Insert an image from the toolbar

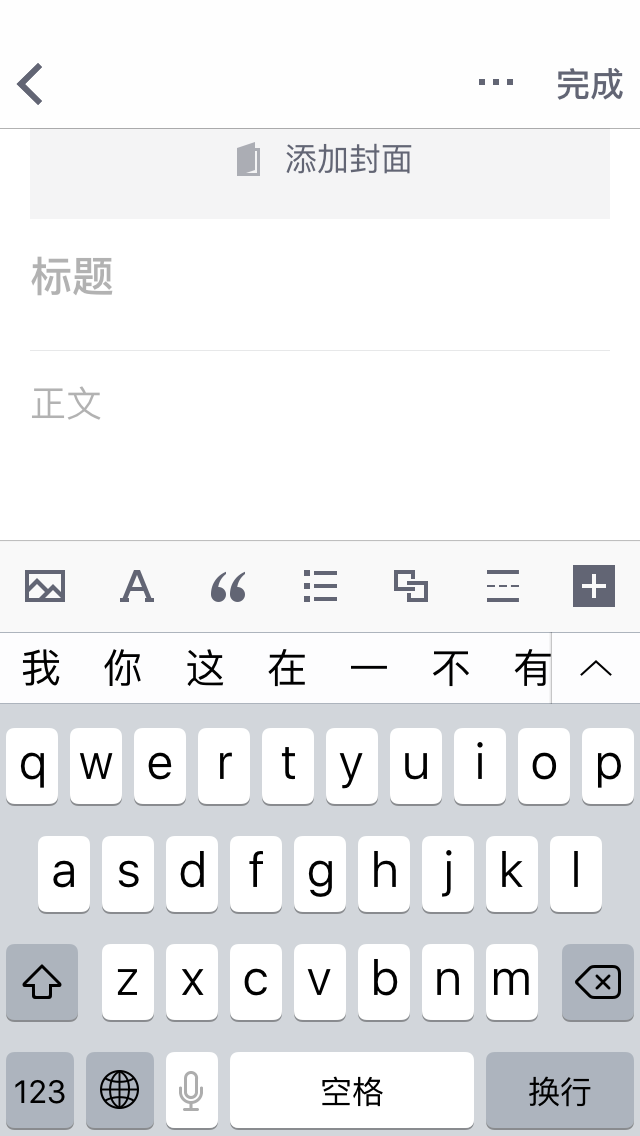pyautogui.click(x=45, y=586)
